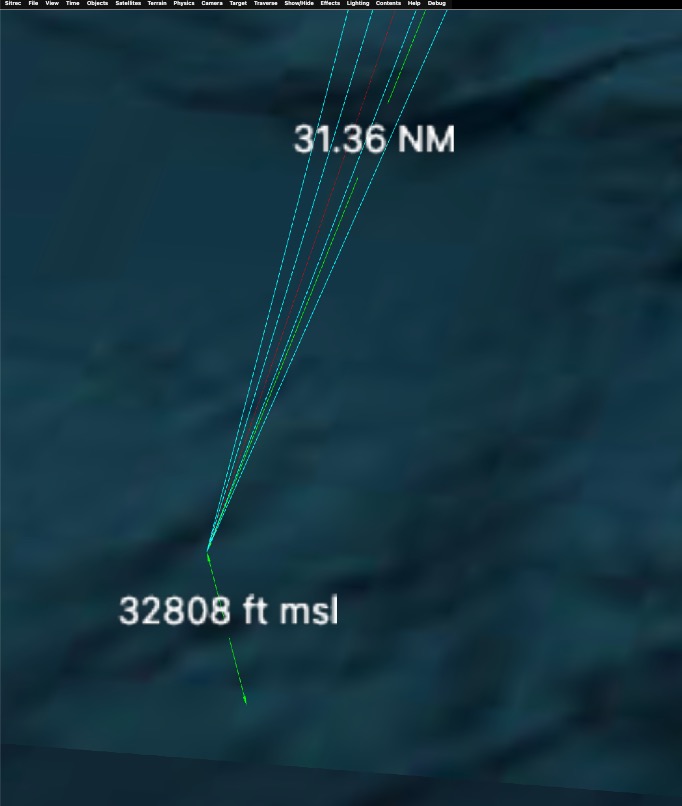Open the Debug menu
Viewport: 682px width, 806px height.
coord(437,4)
